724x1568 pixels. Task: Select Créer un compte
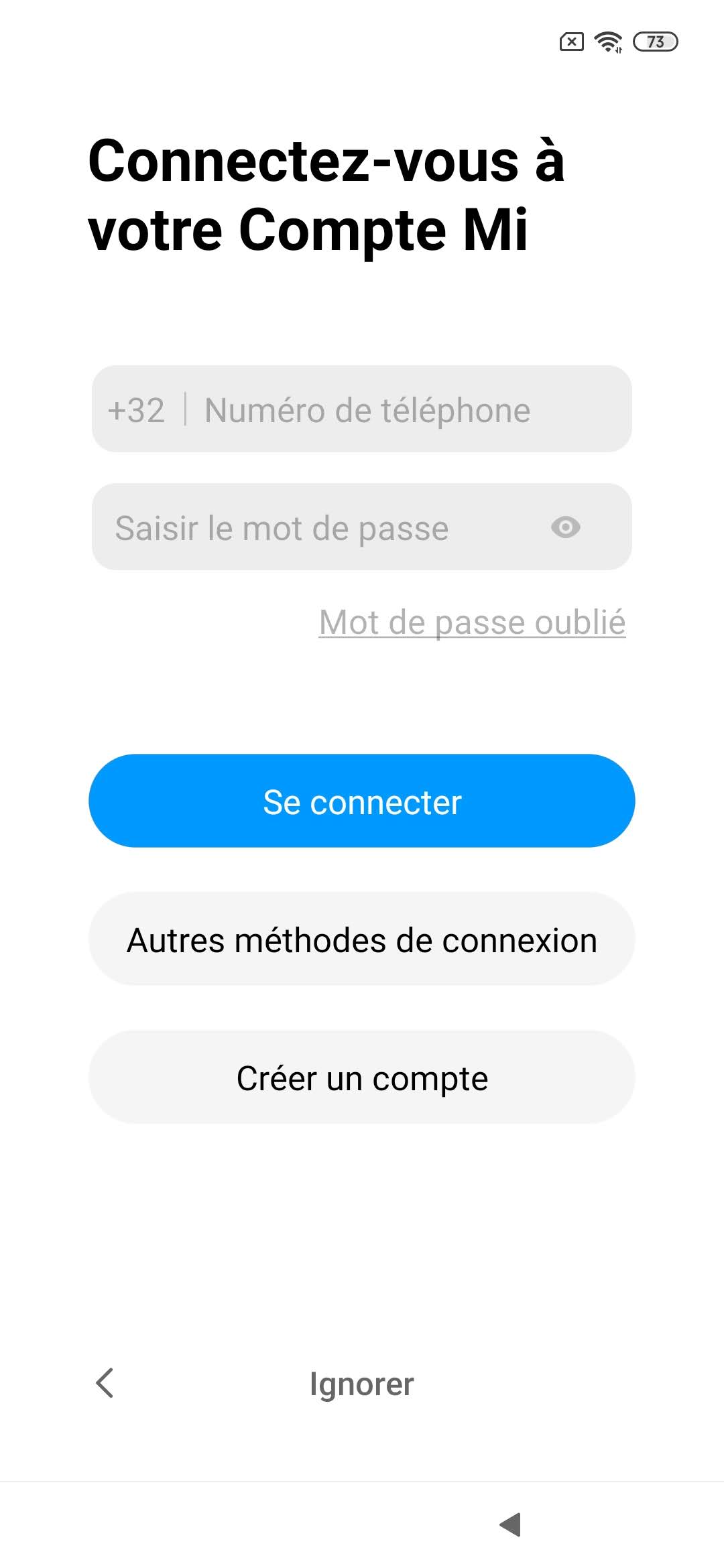coord(362,1078)
